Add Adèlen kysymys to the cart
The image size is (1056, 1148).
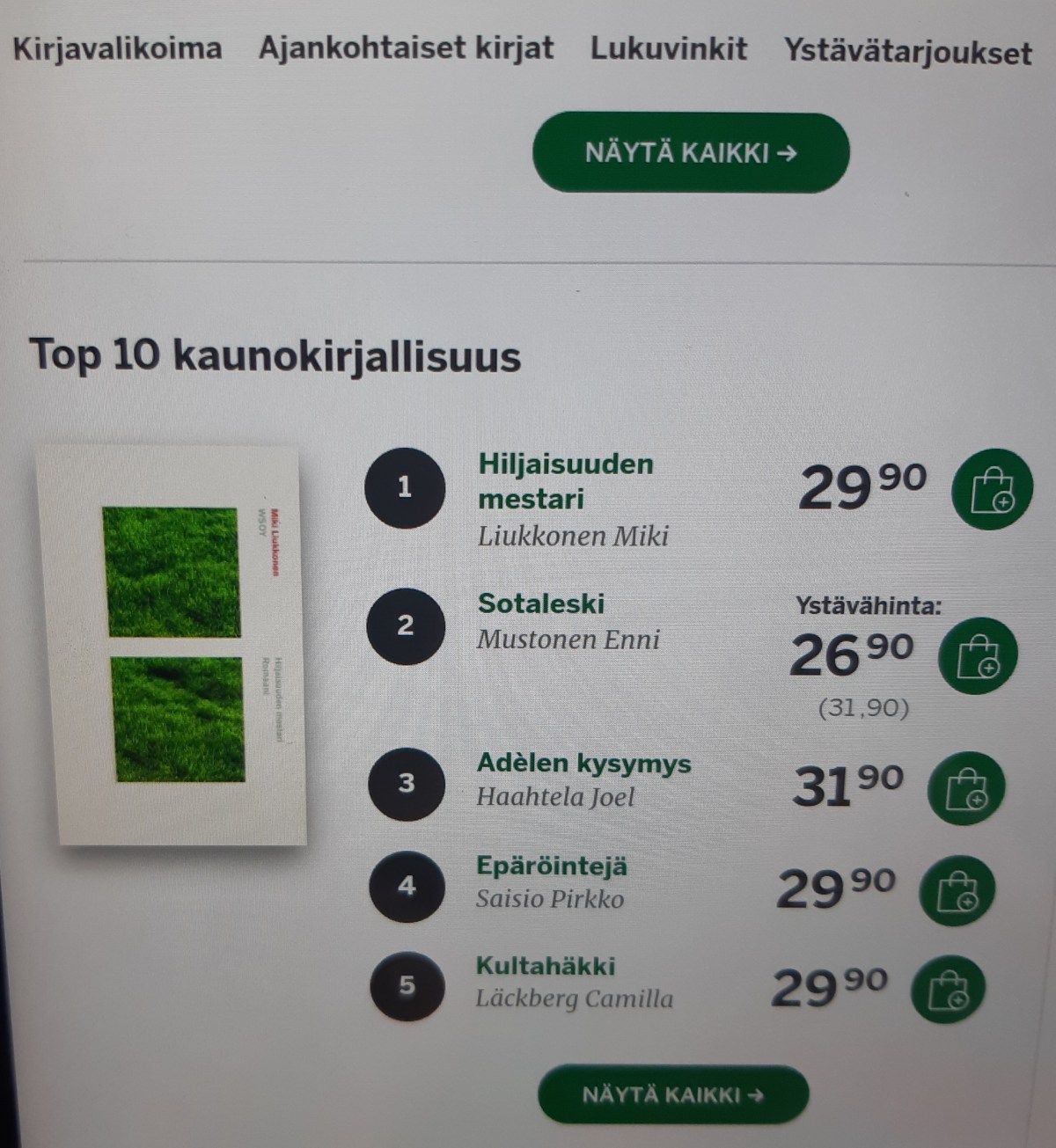[x=966, y=787]
